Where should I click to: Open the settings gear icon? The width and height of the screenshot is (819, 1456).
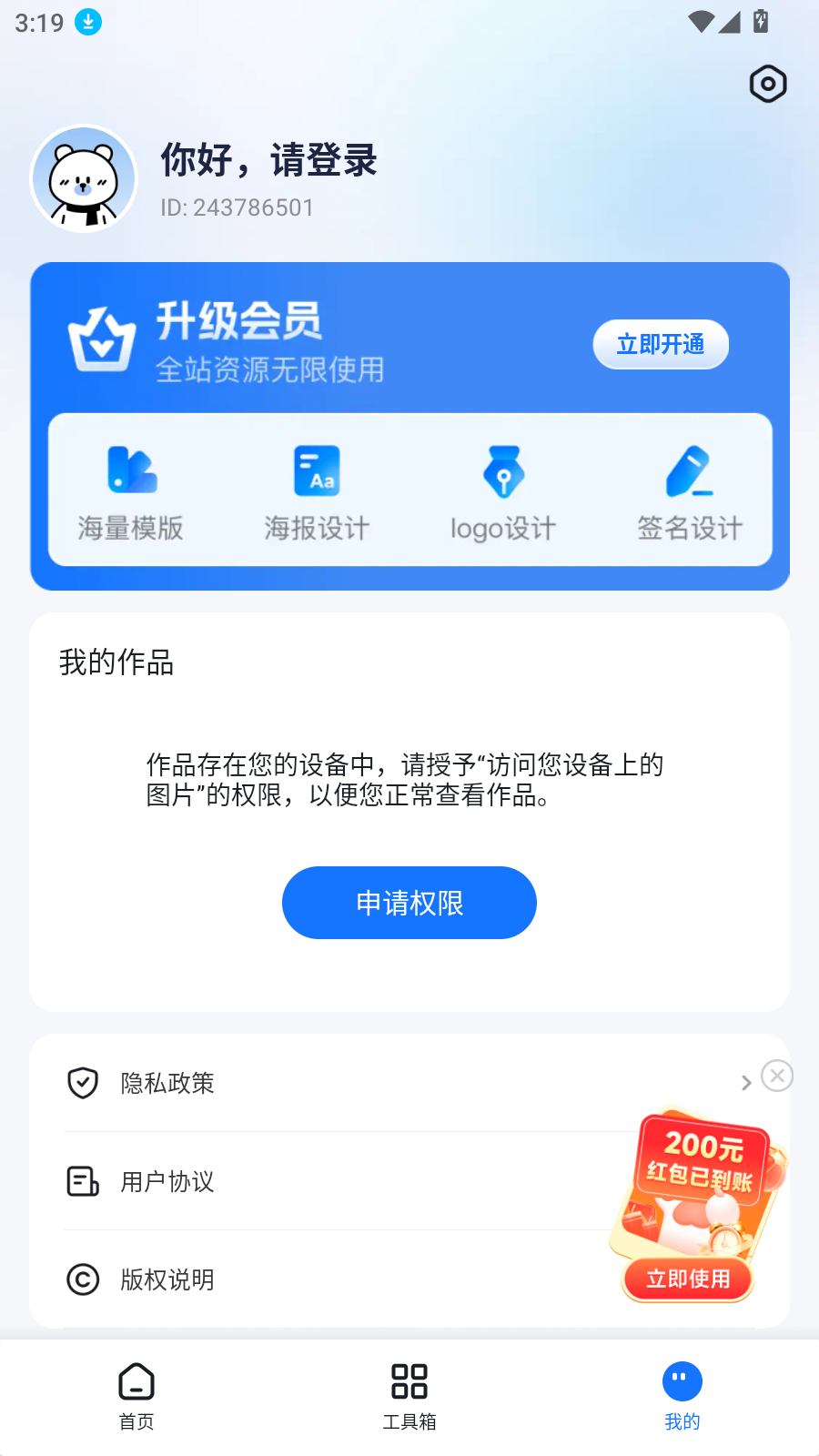[767, 84]
